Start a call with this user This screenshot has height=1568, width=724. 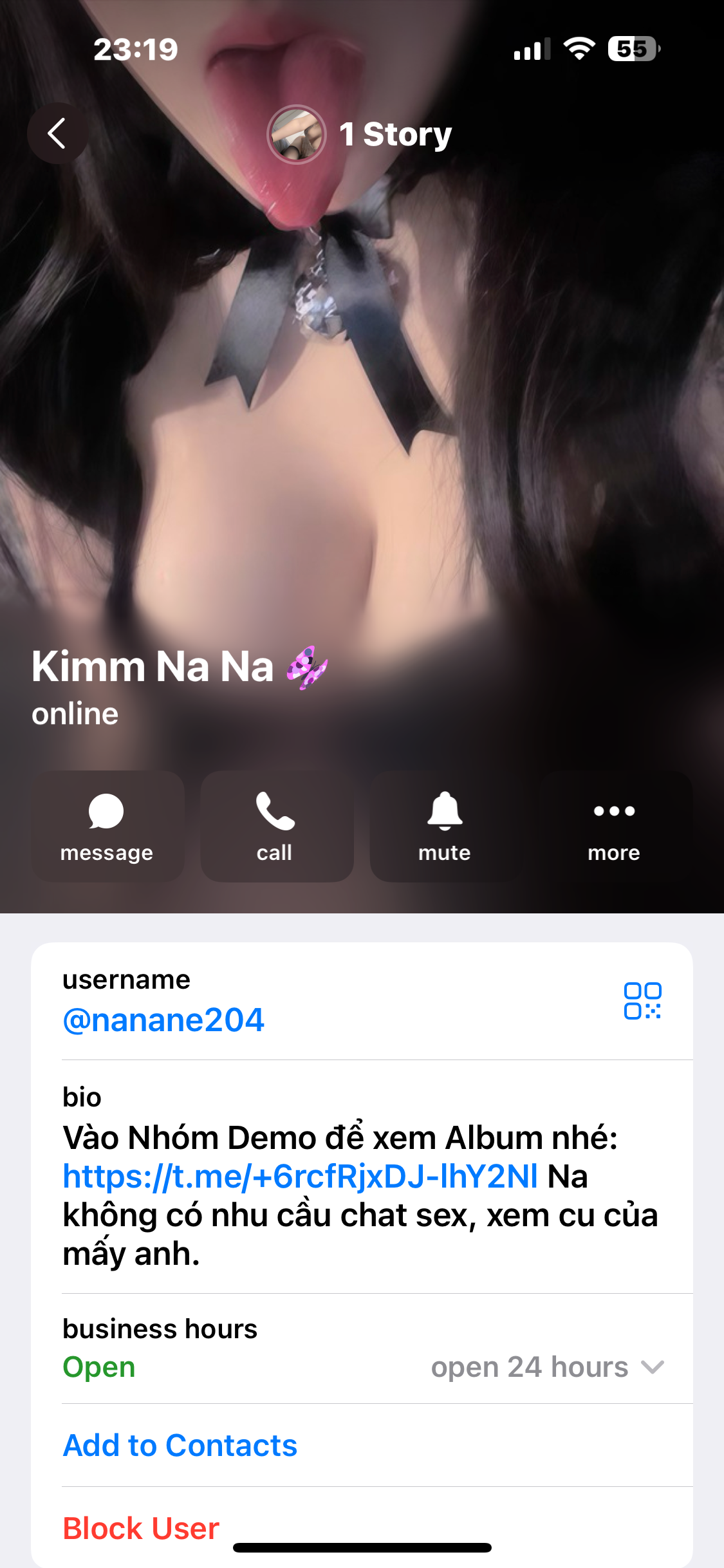[x=277, y=826]
